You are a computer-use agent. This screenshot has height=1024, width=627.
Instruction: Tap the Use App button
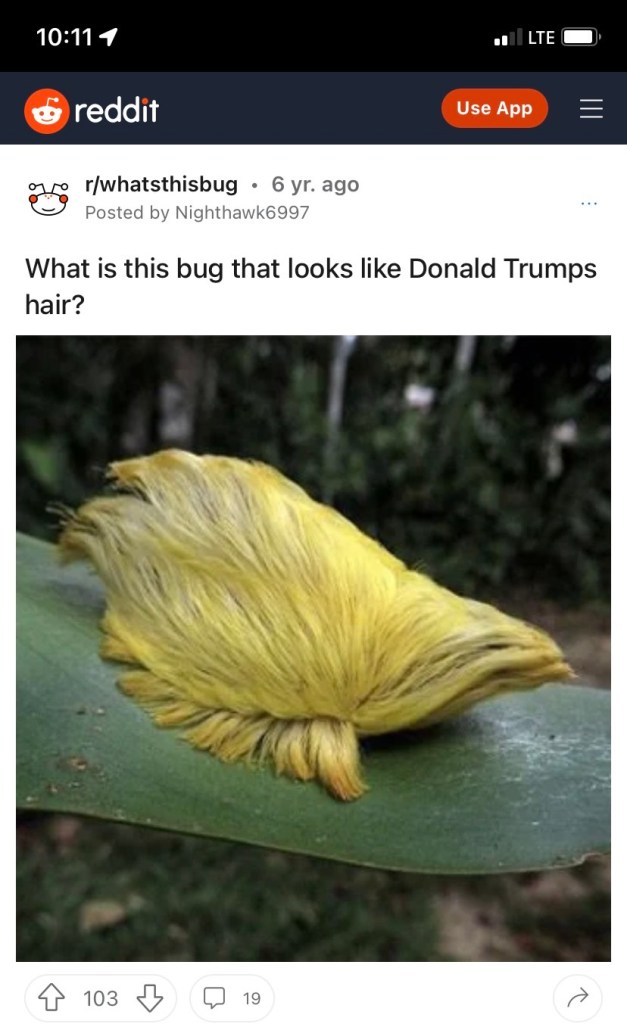494,108
